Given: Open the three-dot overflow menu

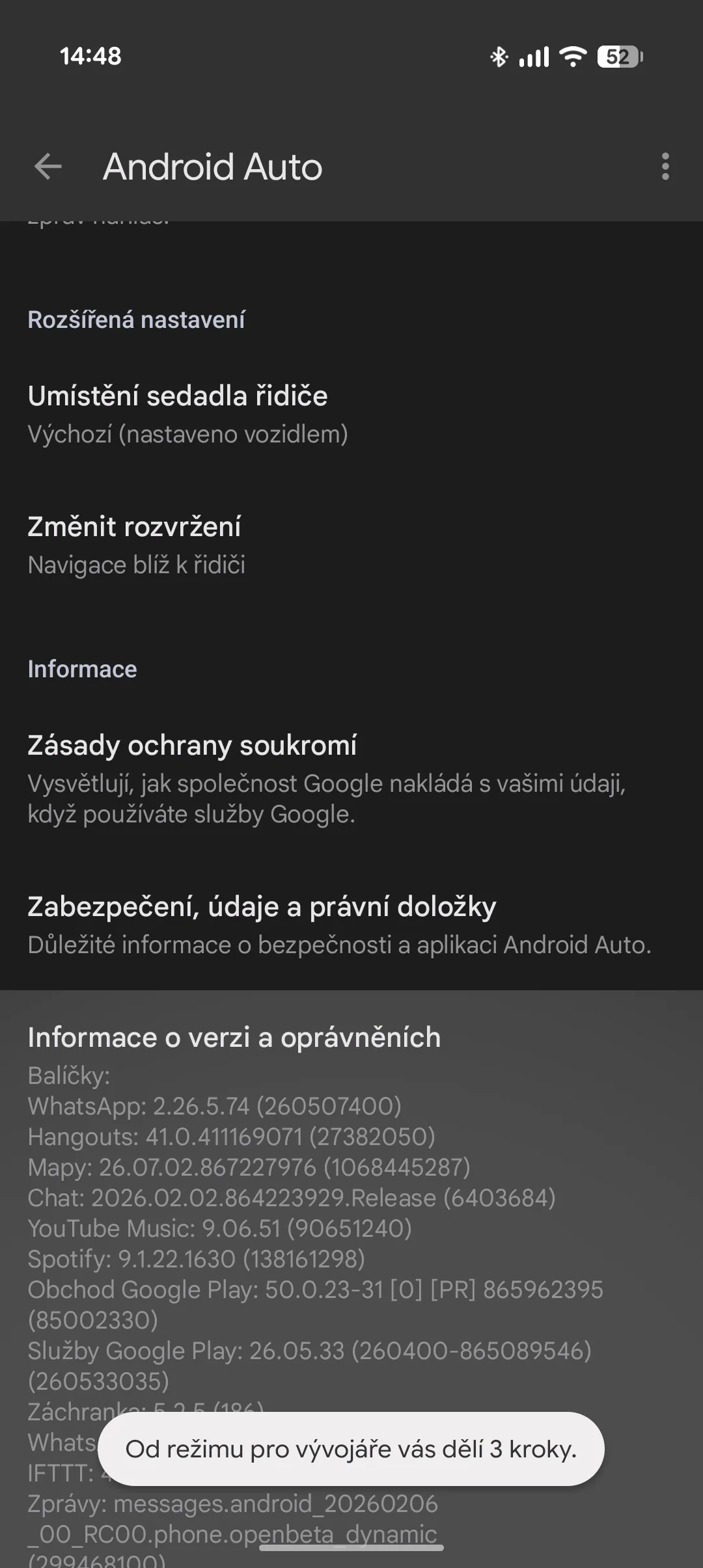Looking at the screenshot, I should (x=665, y=167).
